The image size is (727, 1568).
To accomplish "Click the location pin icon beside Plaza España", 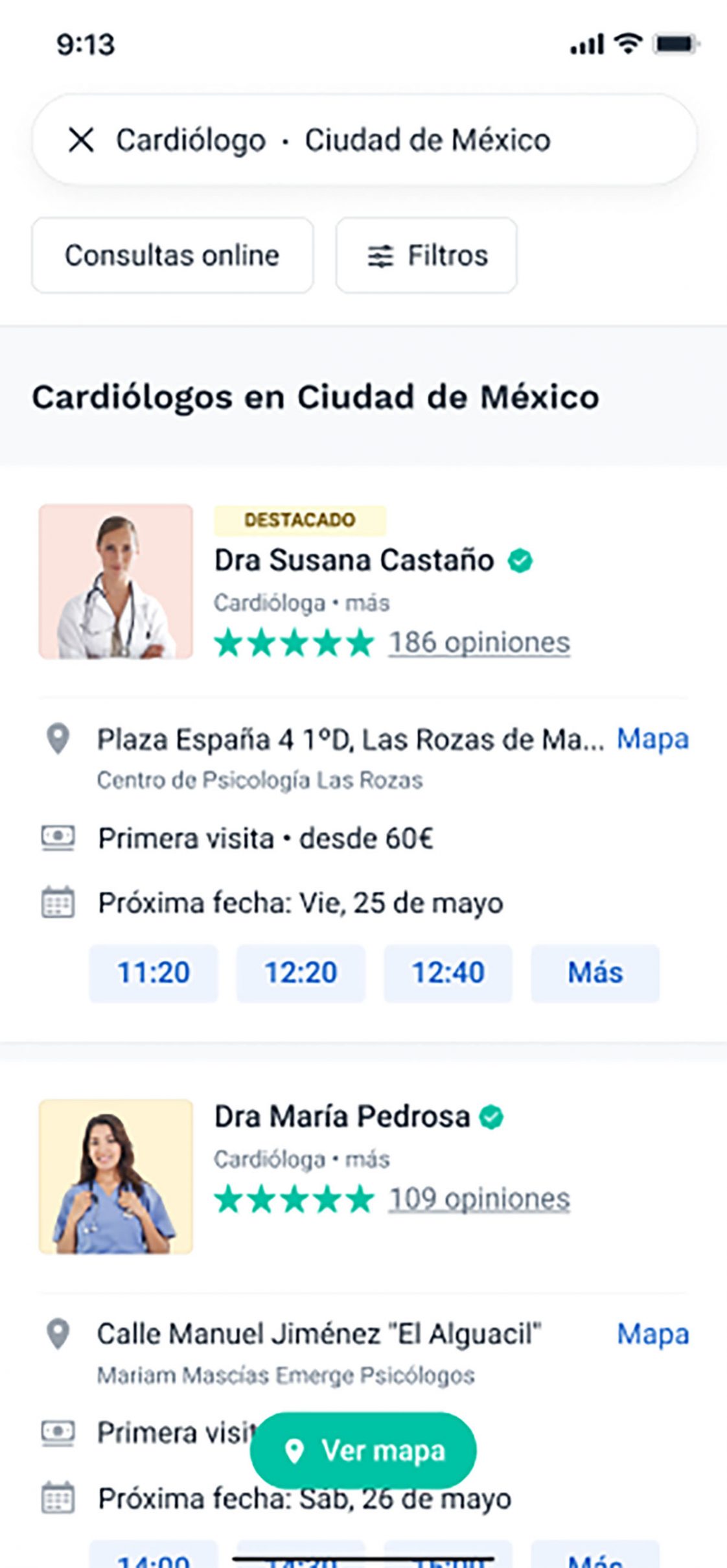I will tap(57, 738).
